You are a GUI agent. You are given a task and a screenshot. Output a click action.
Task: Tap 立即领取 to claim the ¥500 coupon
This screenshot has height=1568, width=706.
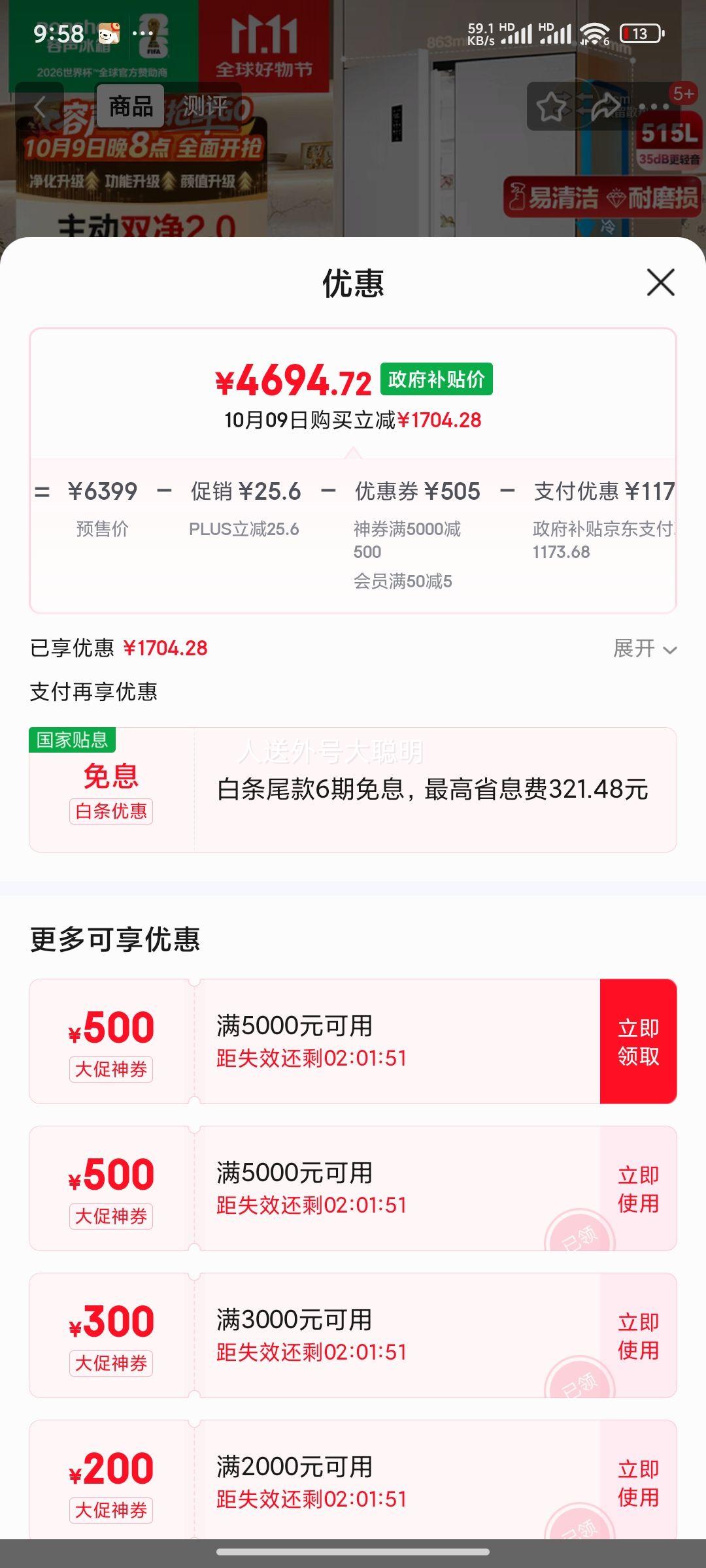(638, 1041)
